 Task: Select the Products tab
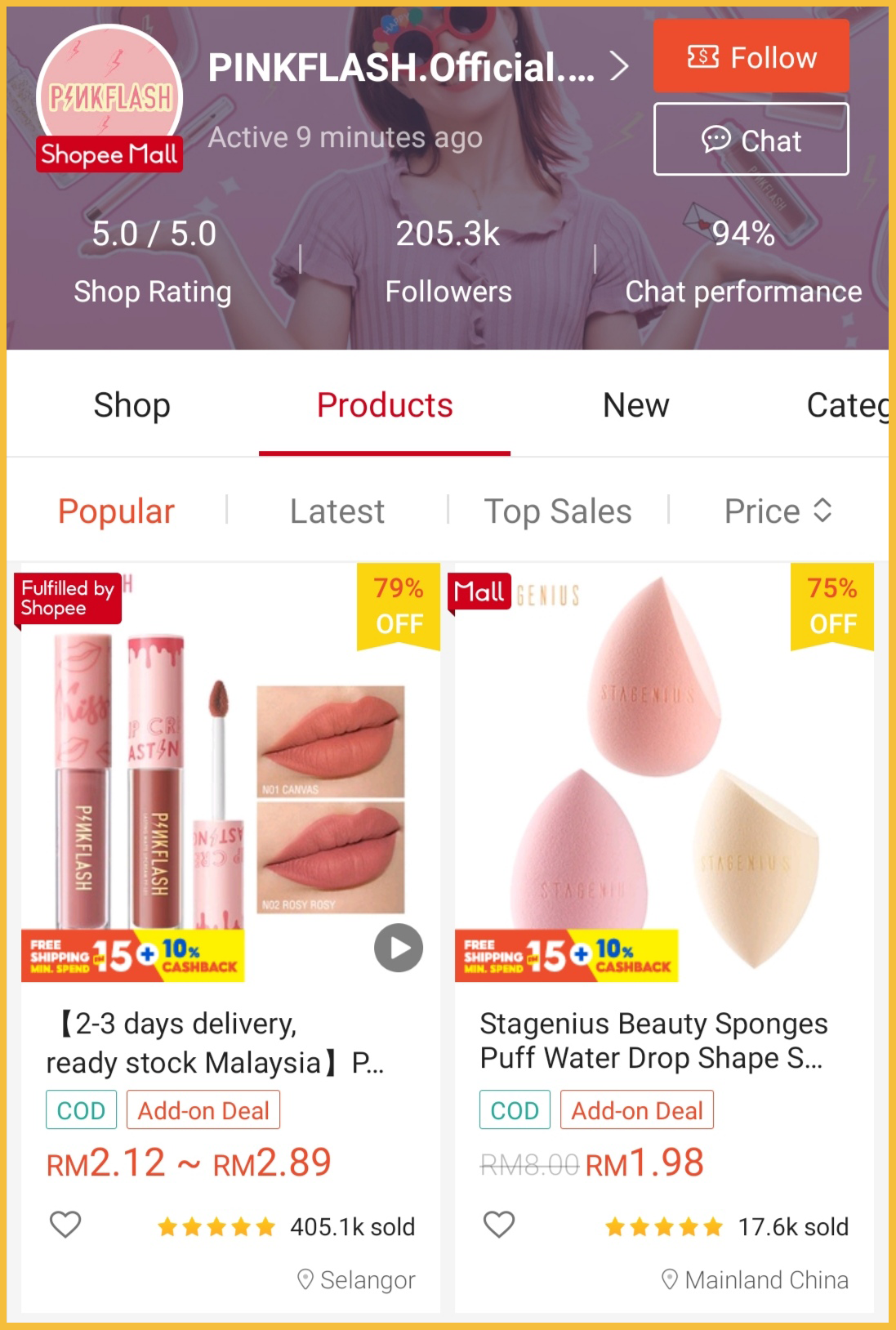coord(385,405)
